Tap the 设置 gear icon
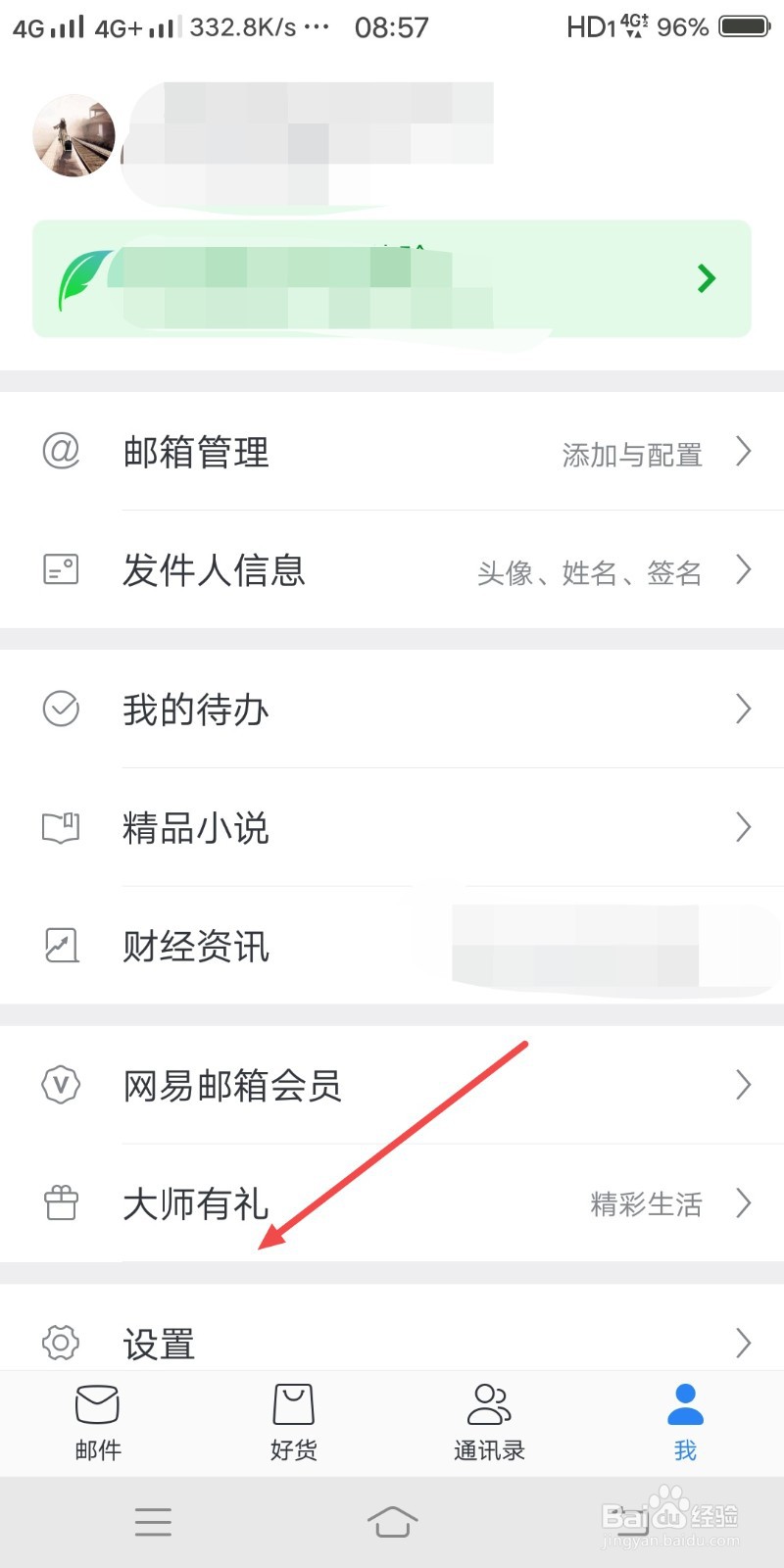 pos(60,1342)
